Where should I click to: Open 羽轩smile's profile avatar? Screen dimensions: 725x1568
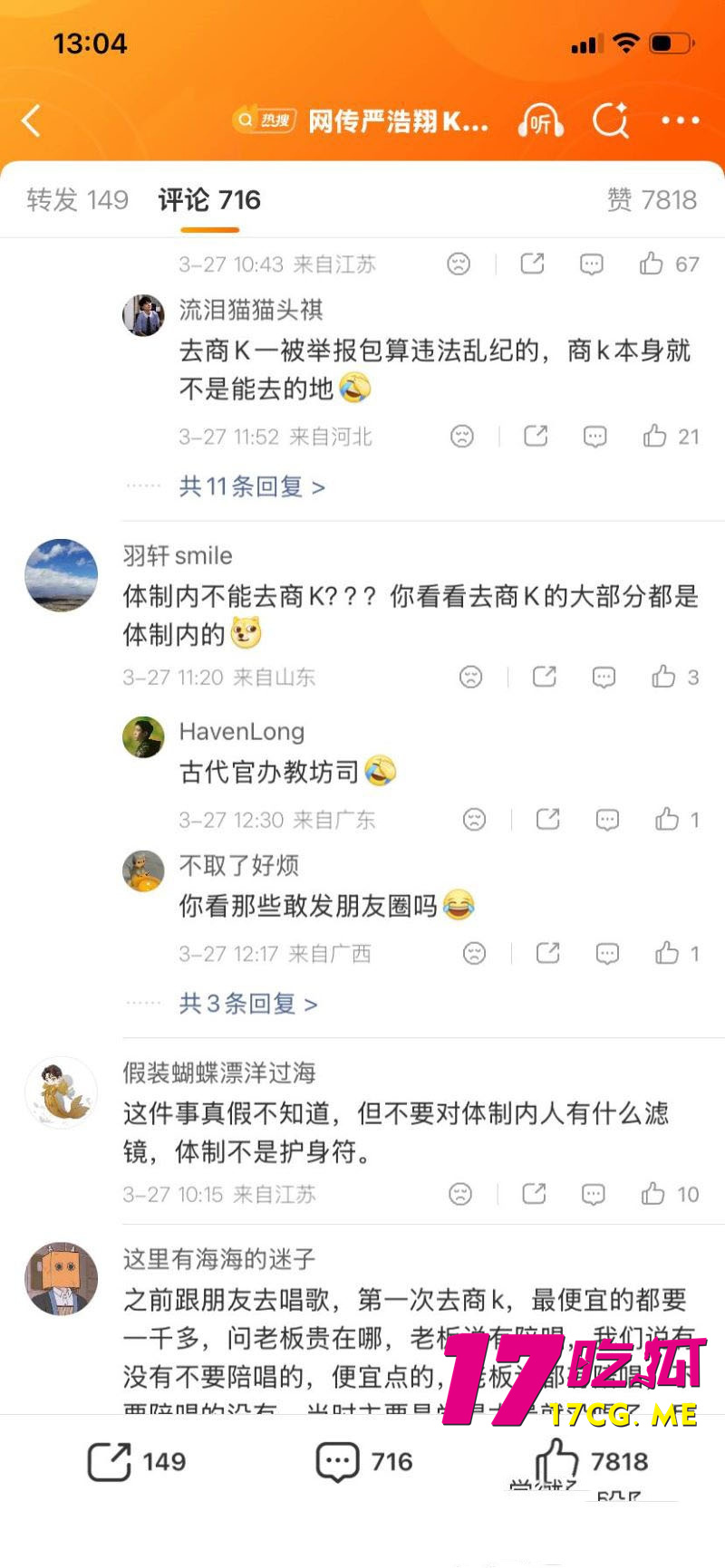point(61,577)
